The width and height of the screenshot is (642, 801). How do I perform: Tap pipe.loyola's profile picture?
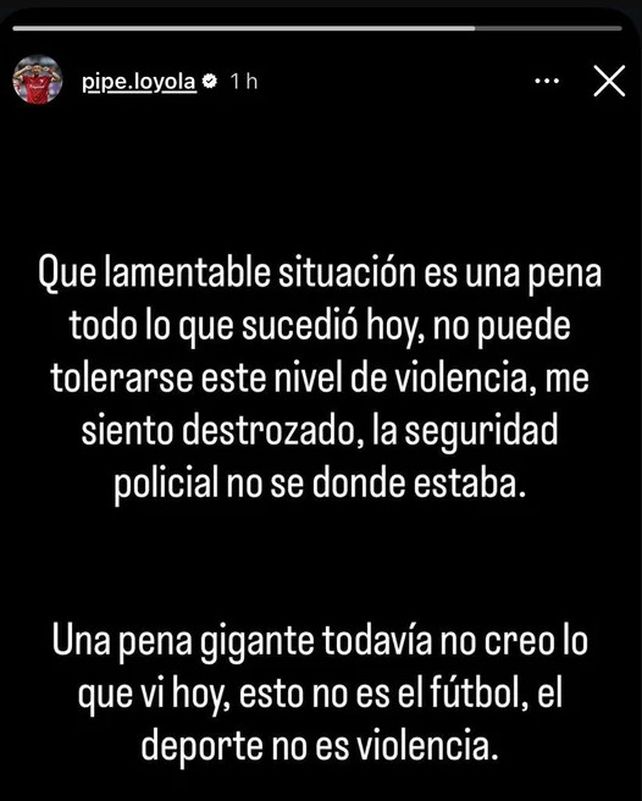[x=37, y=82]
